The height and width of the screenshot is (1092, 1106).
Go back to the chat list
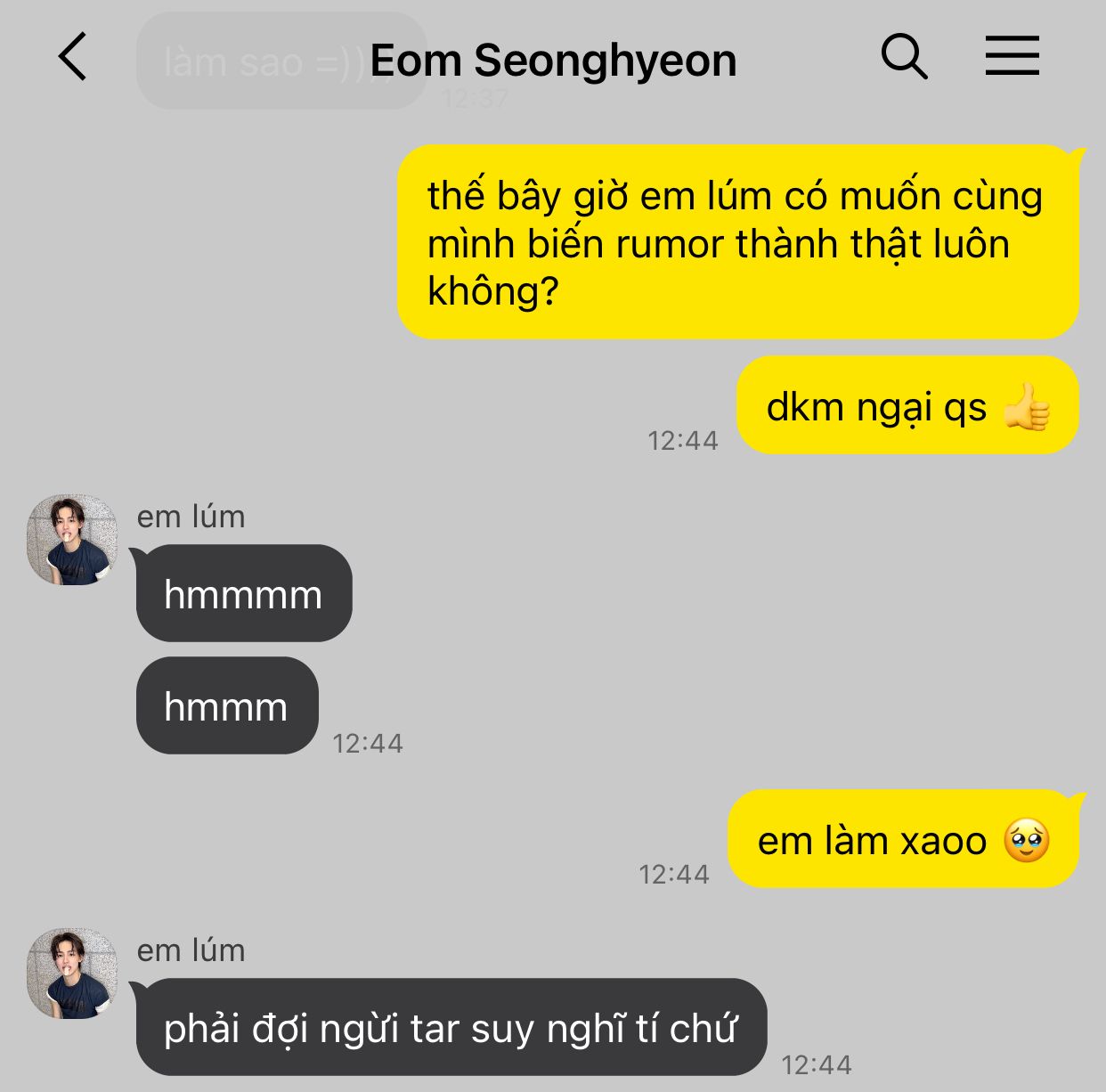(x=73, y=57)
